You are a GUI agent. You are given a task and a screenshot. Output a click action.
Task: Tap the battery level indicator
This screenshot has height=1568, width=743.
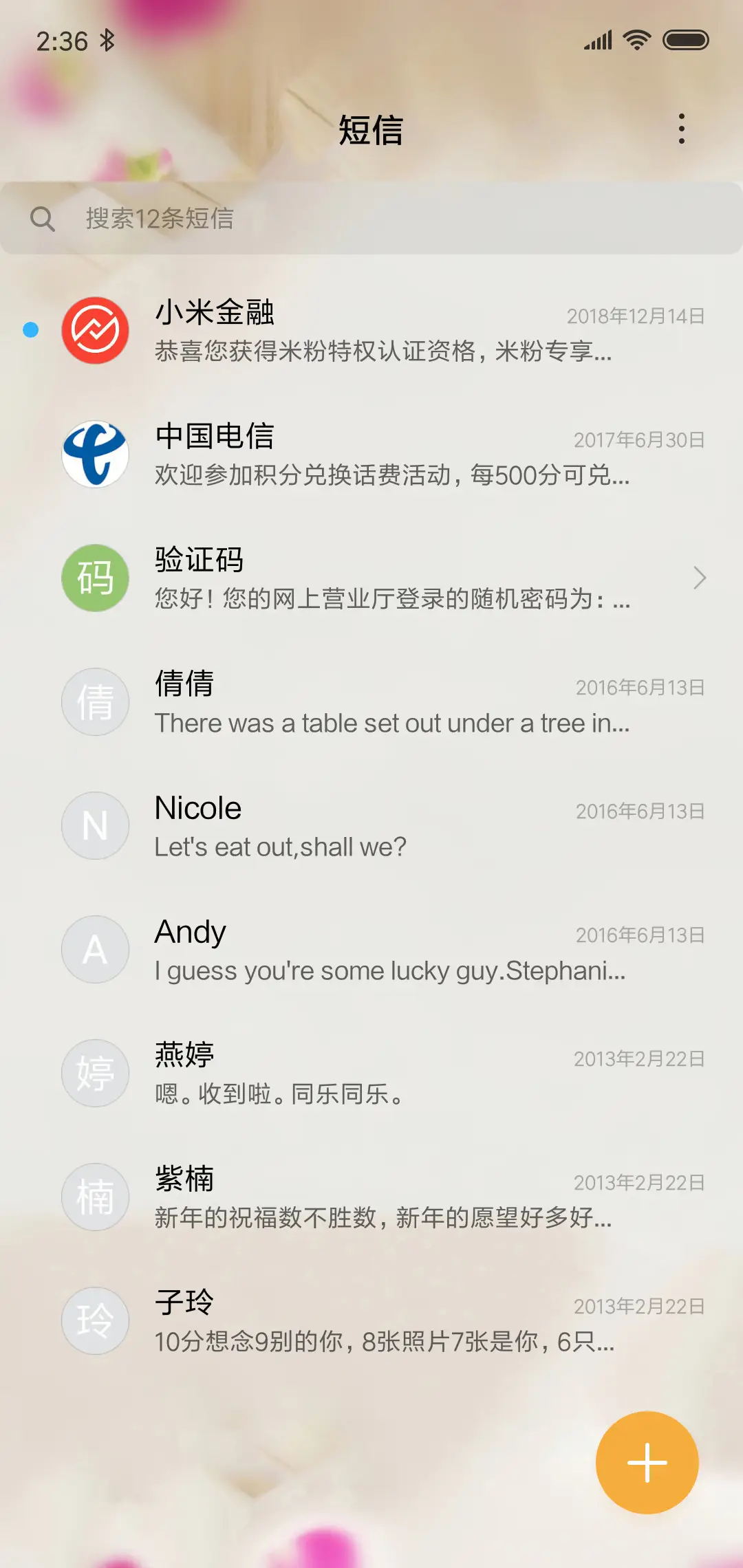click(x=687, y=40)
